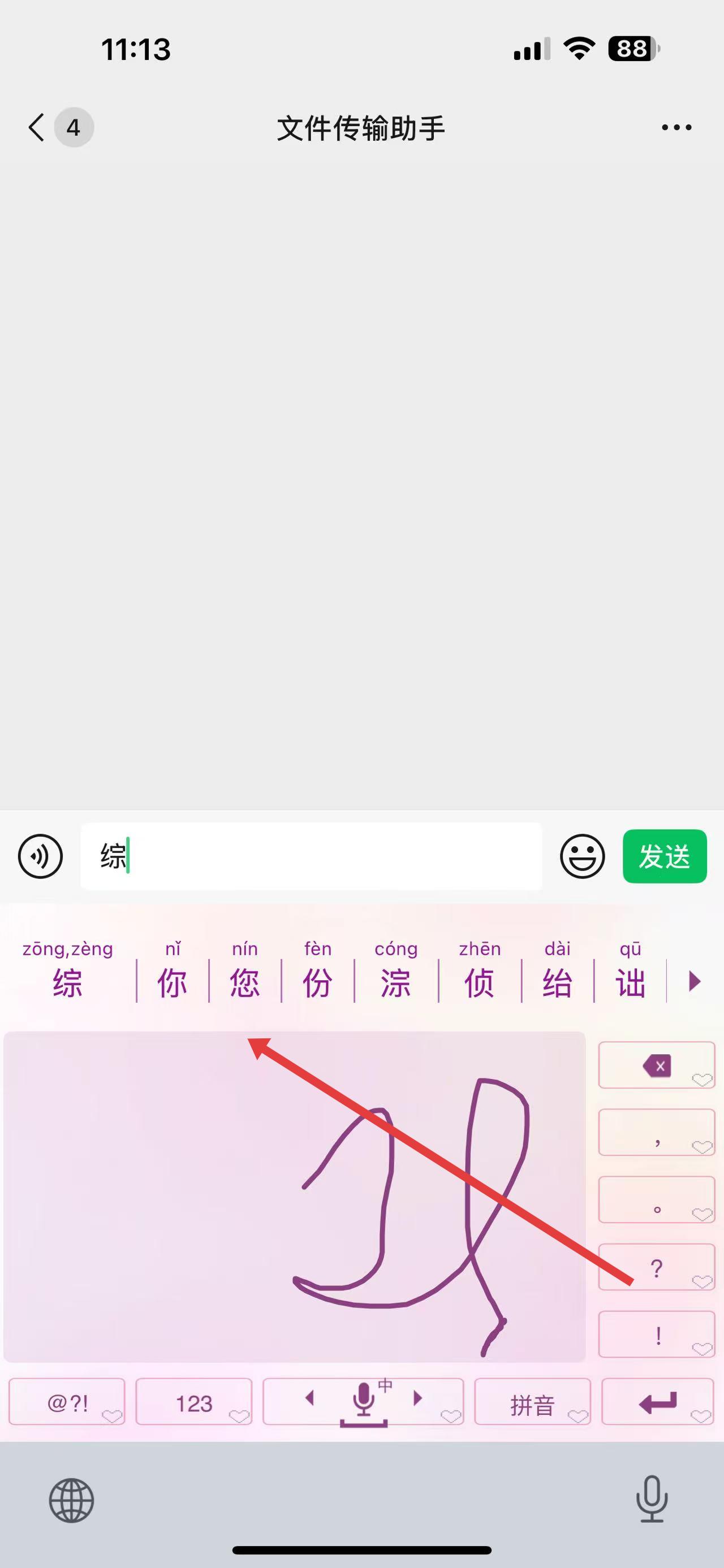Select candidate character 你

(173, 981)
